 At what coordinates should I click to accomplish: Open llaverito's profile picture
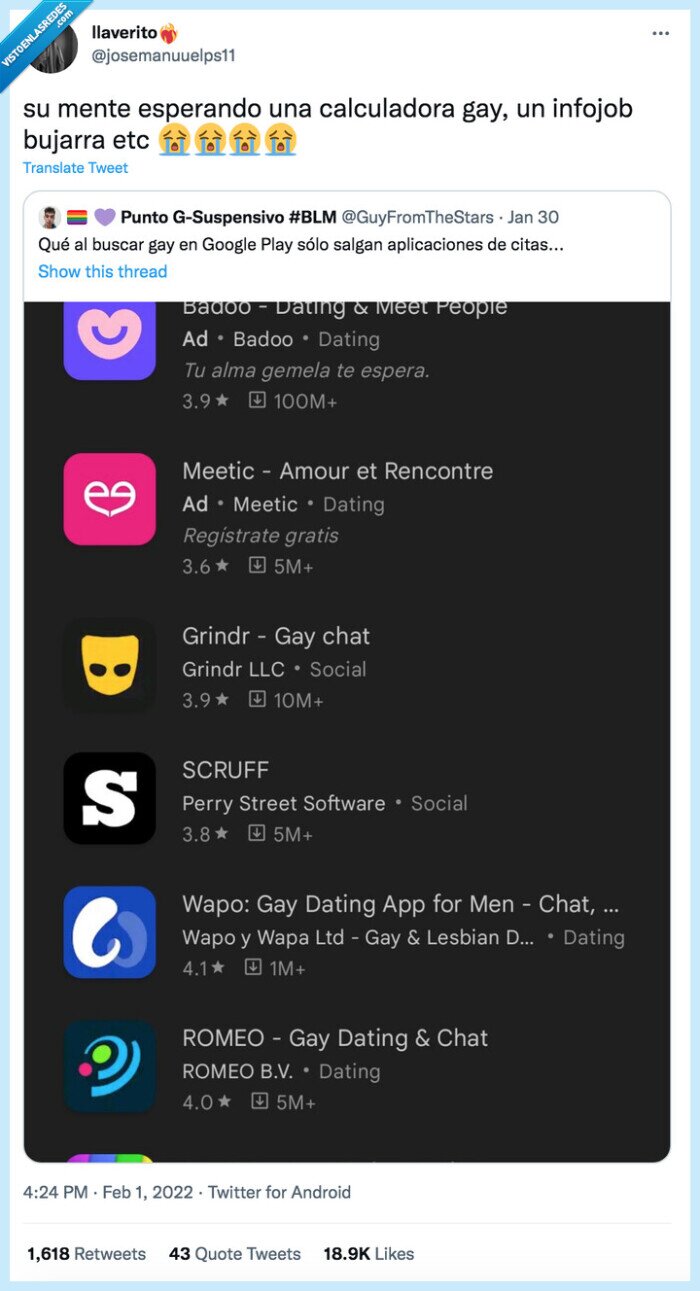[x=53, y=45]
